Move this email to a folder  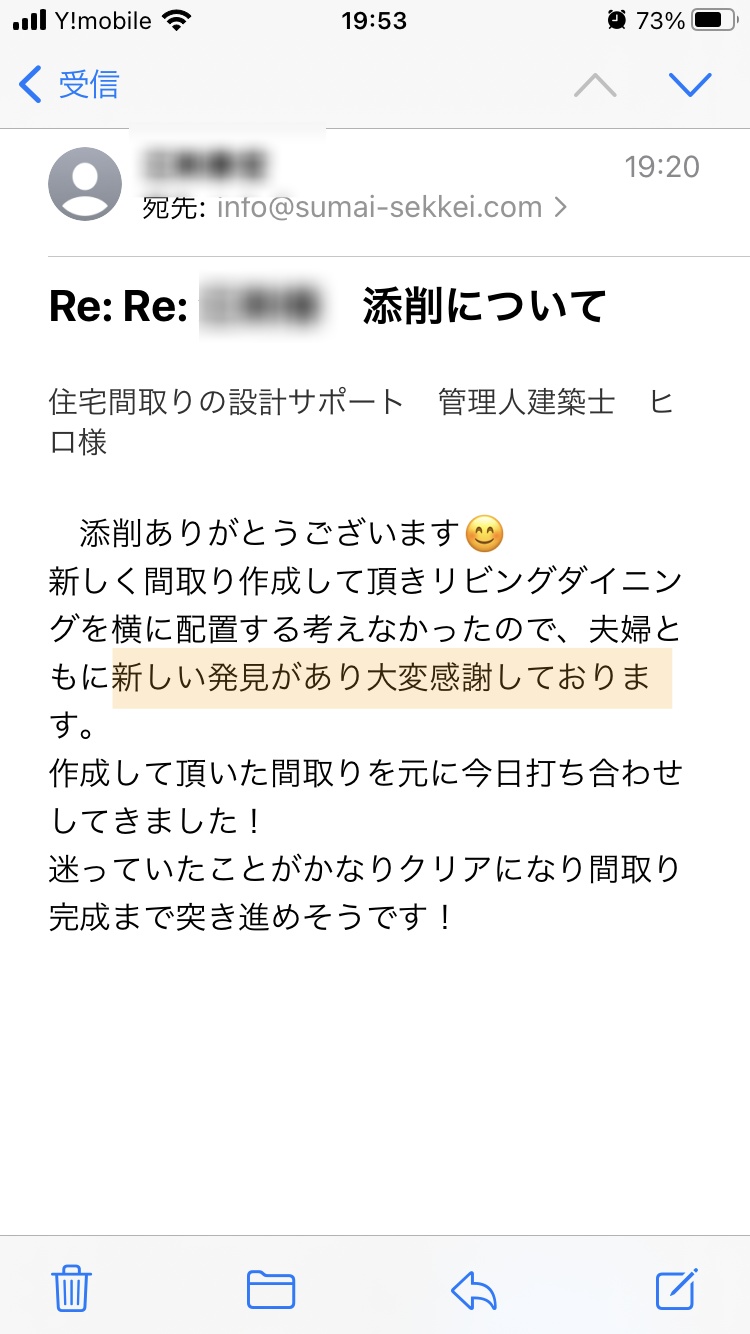271,1288
